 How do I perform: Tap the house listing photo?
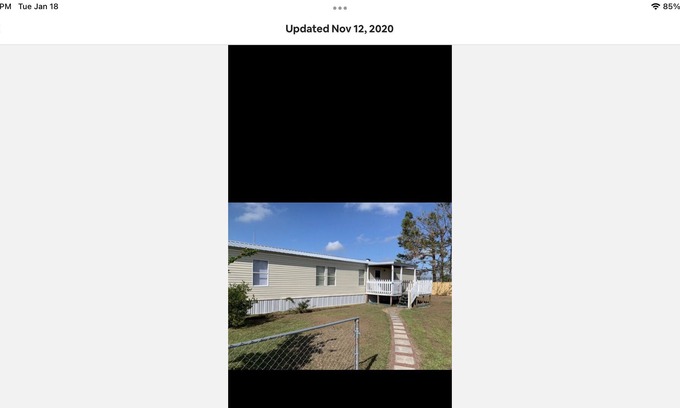click(x=340, y=286)
